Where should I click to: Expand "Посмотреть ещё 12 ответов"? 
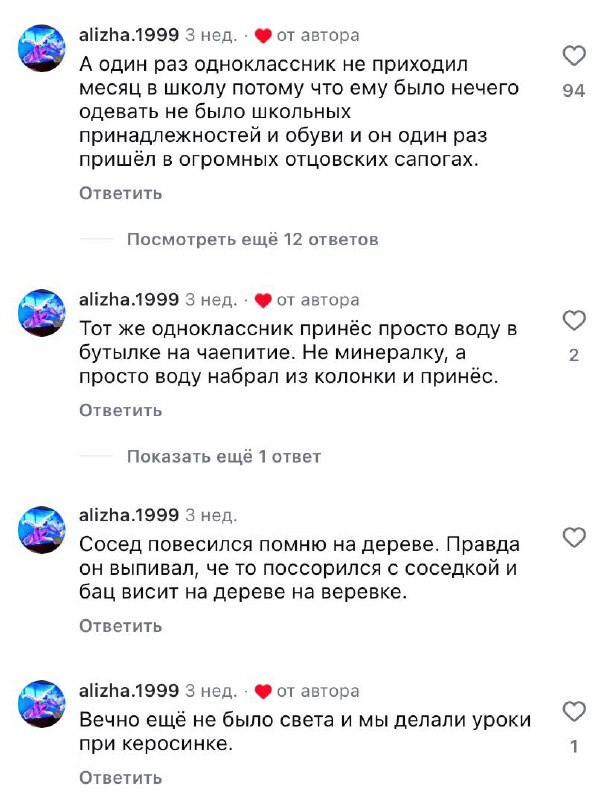[252, 240]
